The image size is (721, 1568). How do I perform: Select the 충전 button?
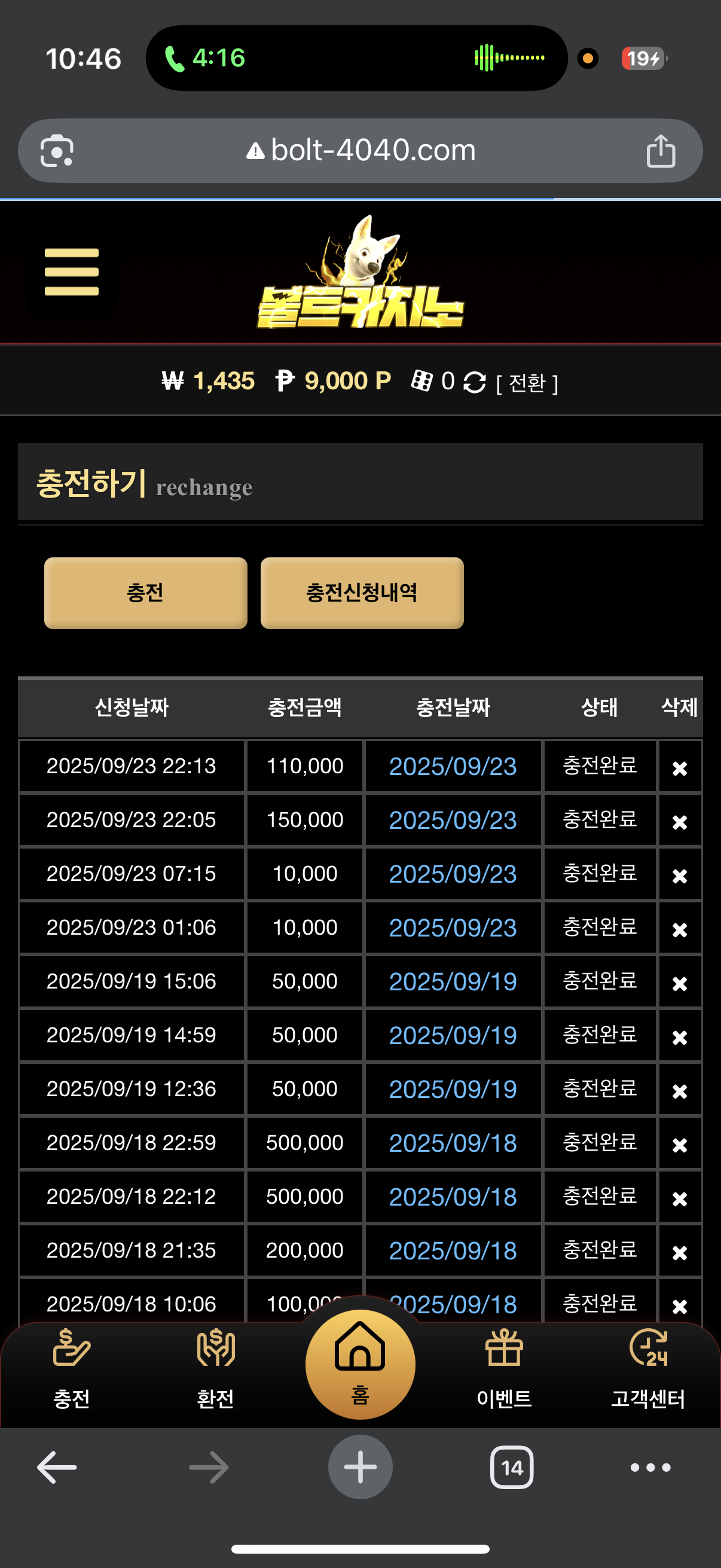click(x=145, y=593)
